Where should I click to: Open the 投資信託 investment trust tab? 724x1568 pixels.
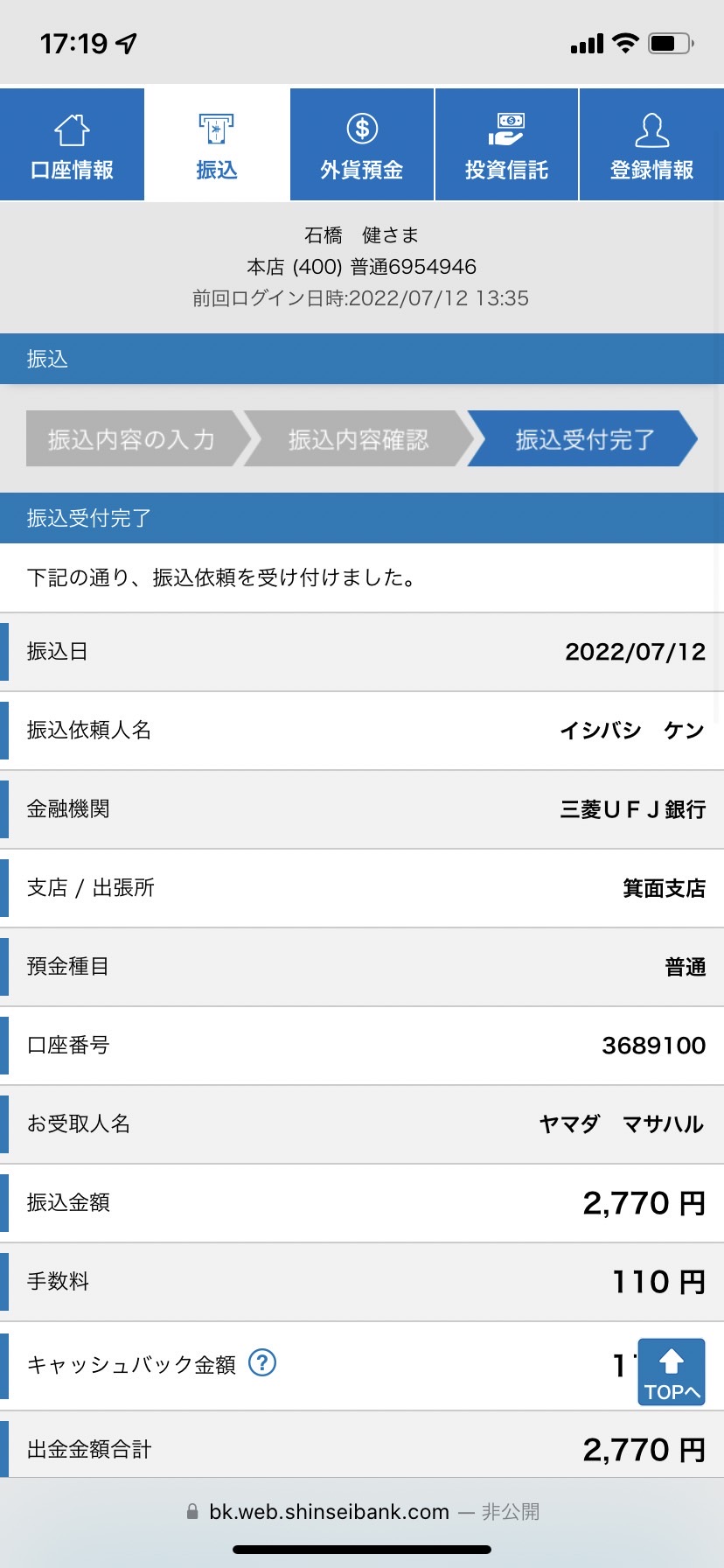point(506,144)
